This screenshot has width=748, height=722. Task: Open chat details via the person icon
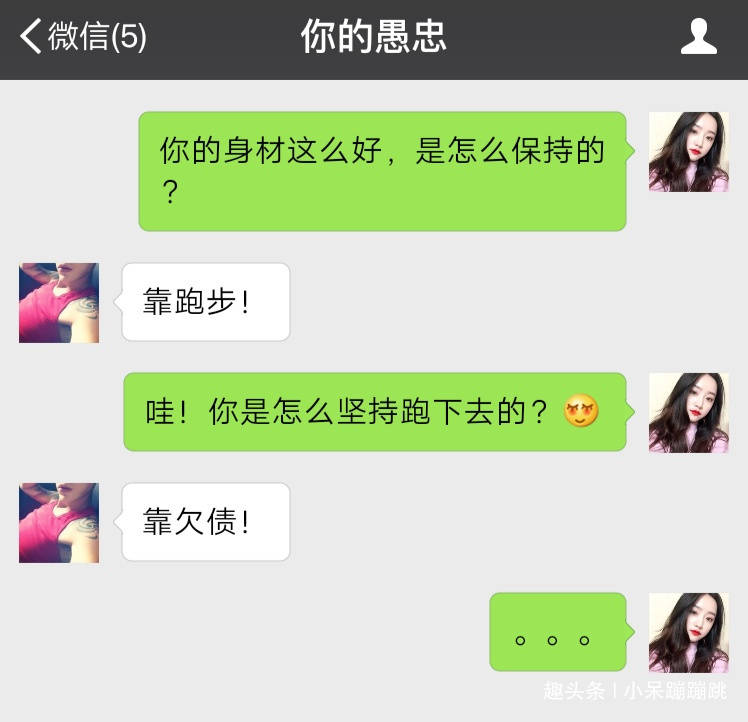(698, 38)
